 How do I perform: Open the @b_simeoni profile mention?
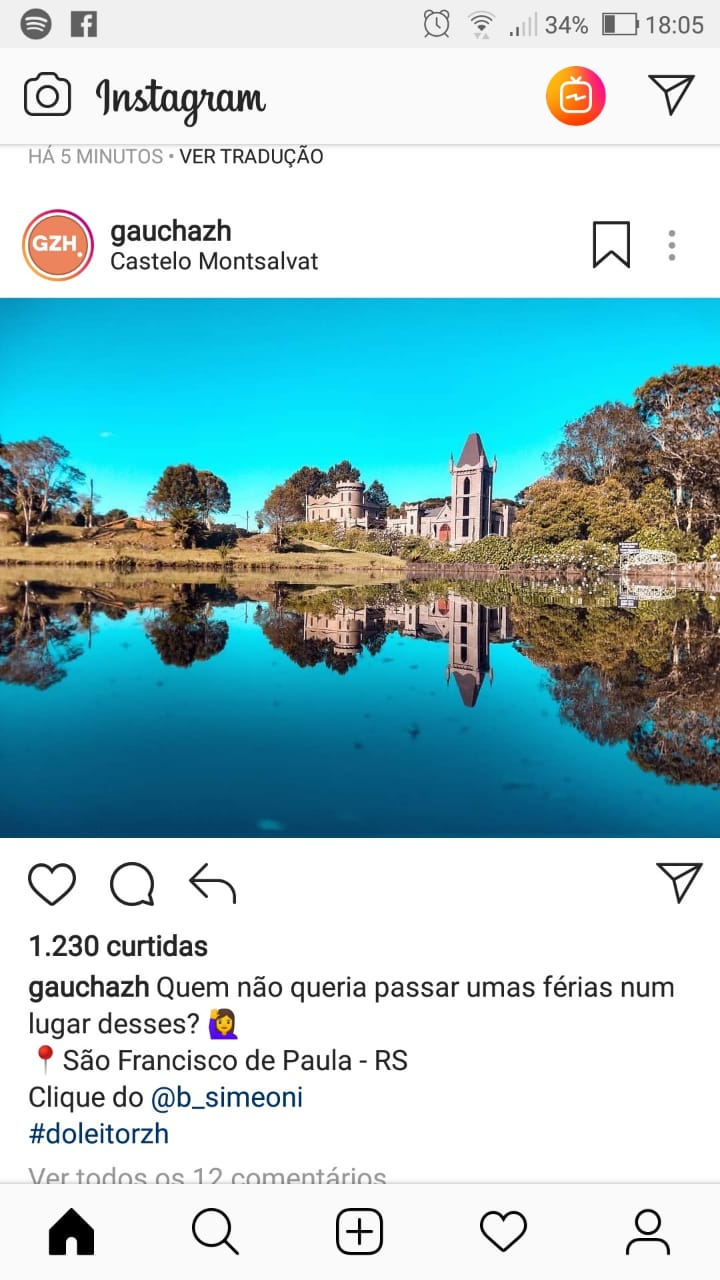coord(227,1098)
